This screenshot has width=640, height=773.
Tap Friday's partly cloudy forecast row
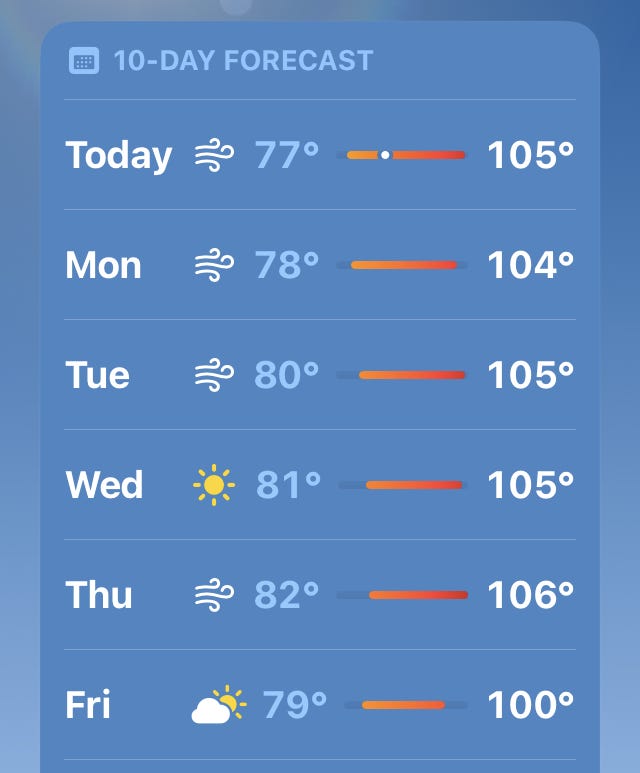tap(320, 704)
